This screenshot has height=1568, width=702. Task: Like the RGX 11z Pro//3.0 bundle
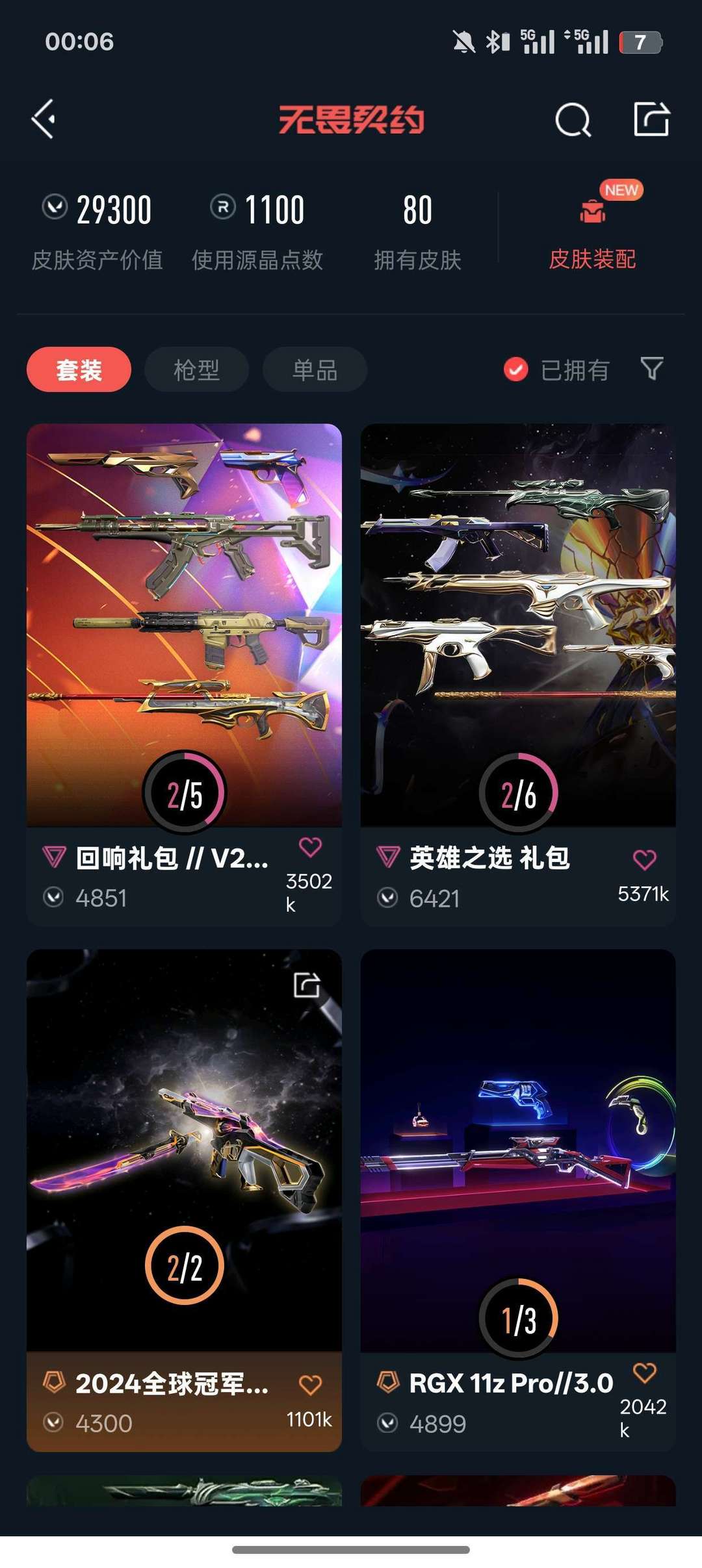click(644, 1372)
